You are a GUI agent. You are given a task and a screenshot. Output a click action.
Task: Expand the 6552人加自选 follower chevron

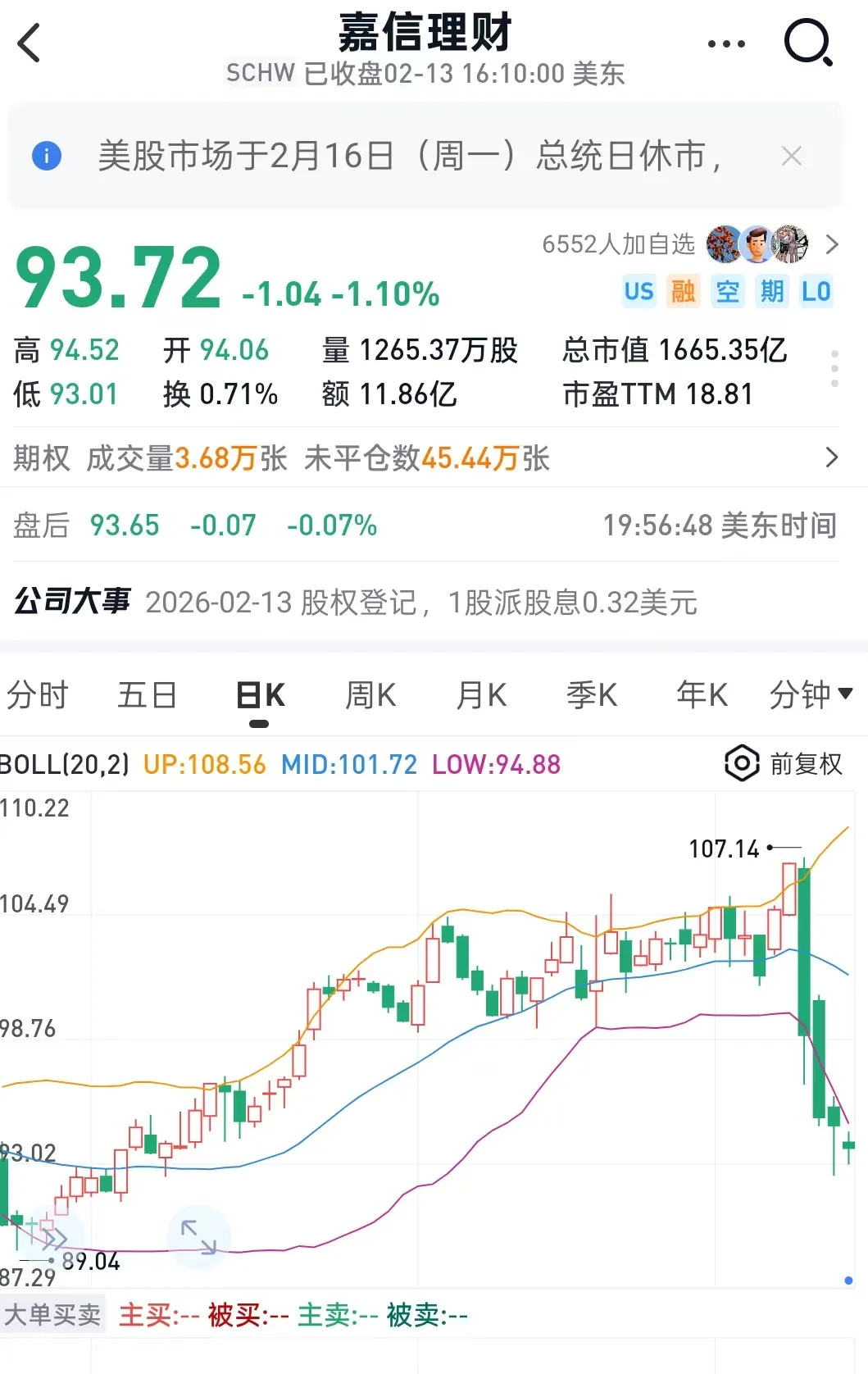[x=833, y=244]
